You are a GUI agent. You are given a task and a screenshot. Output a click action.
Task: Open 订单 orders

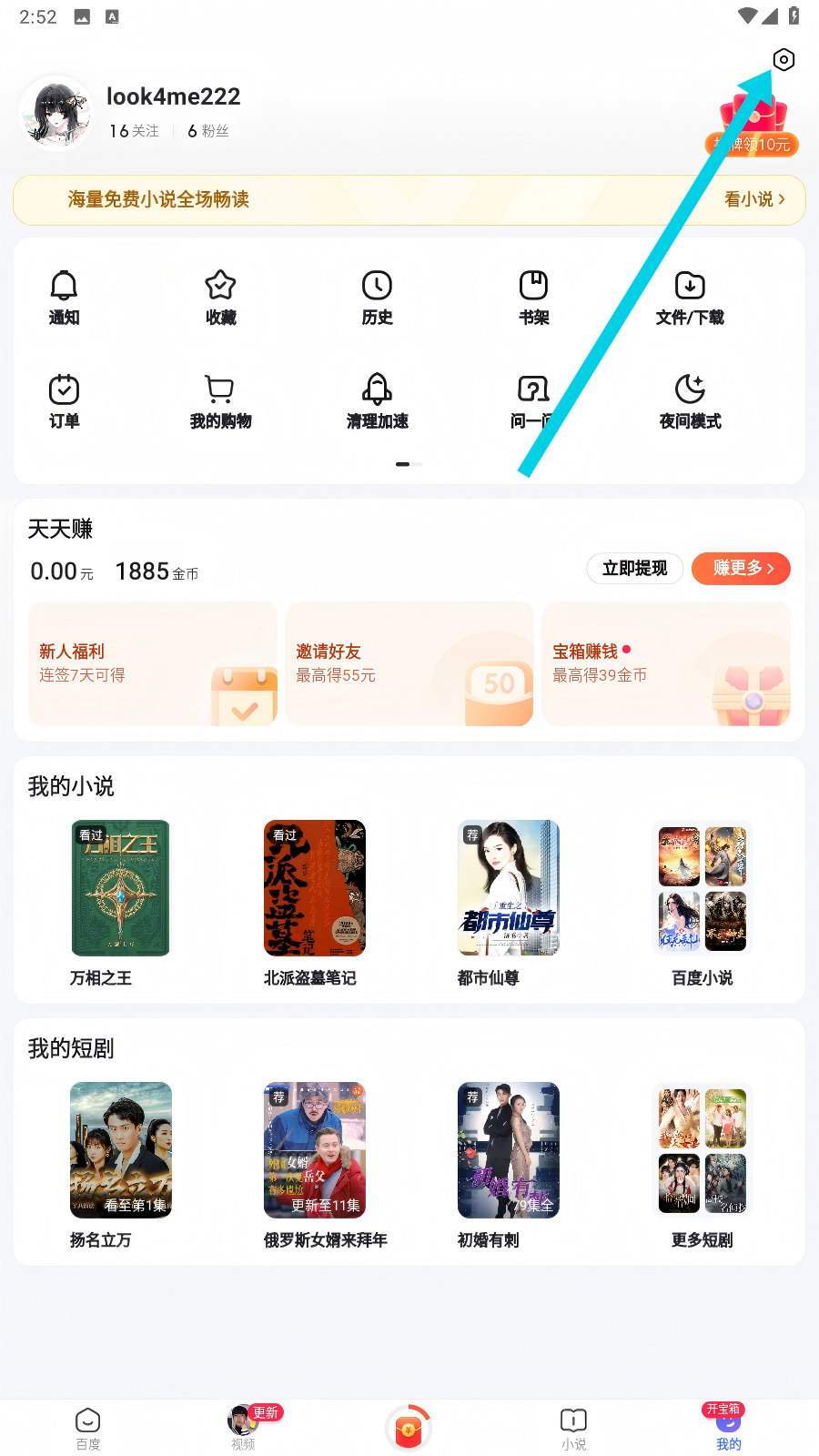64,401
